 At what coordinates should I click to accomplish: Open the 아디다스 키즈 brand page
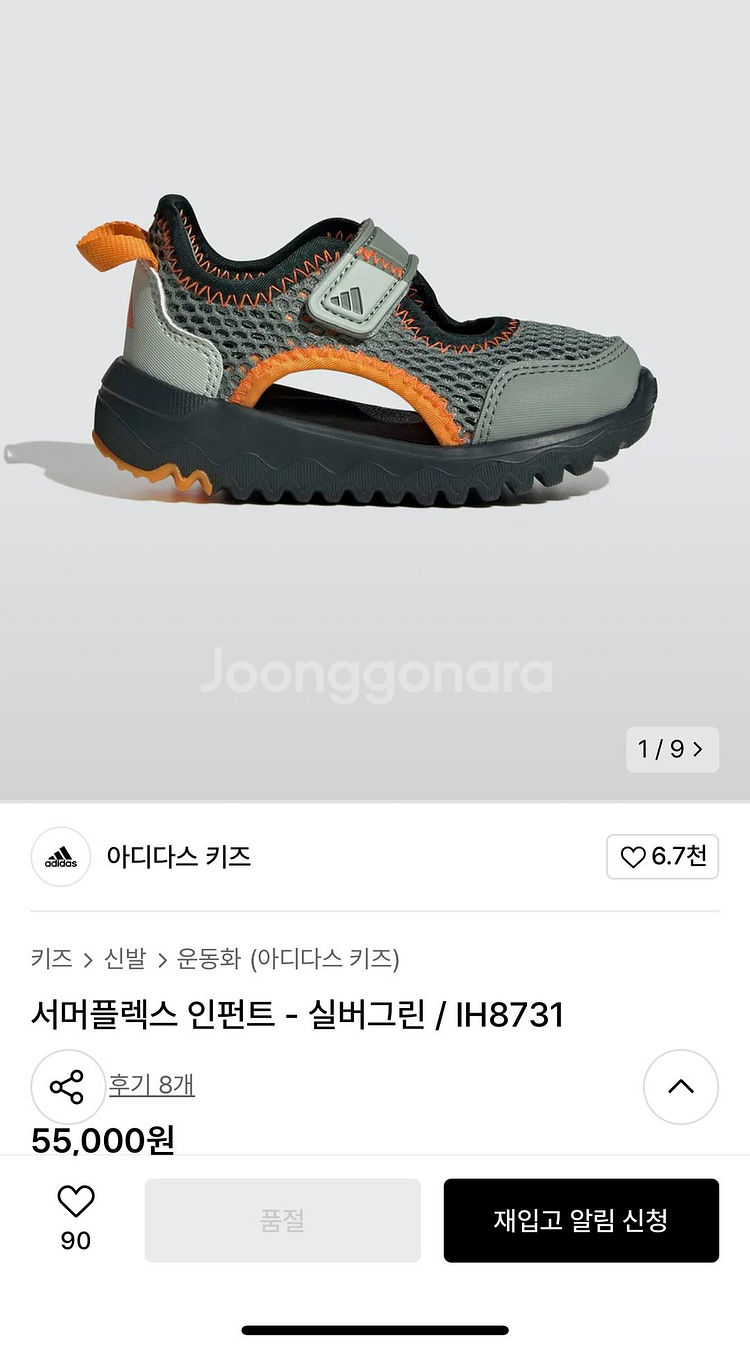pyautogui.click(x=178, y=857)
